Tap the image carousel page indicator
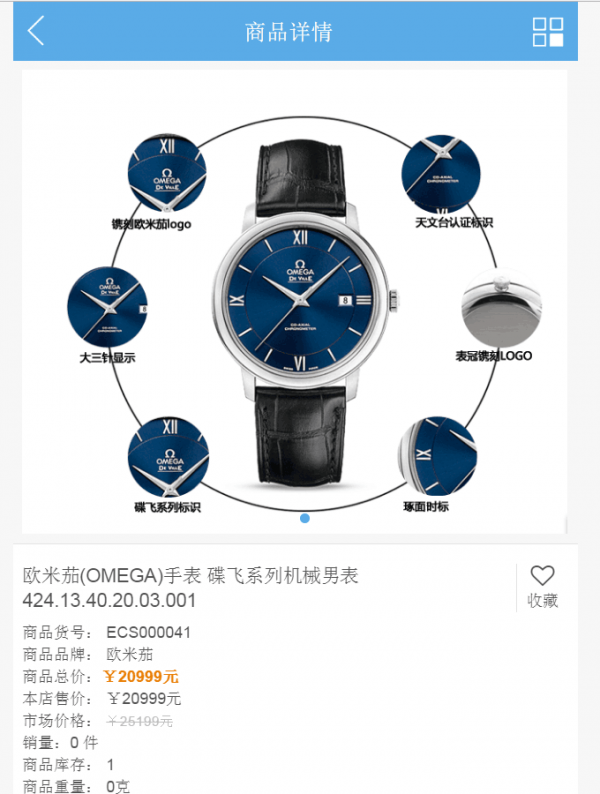Image resolution: width=600 pixels, height=794 pixels. (305, 518)
